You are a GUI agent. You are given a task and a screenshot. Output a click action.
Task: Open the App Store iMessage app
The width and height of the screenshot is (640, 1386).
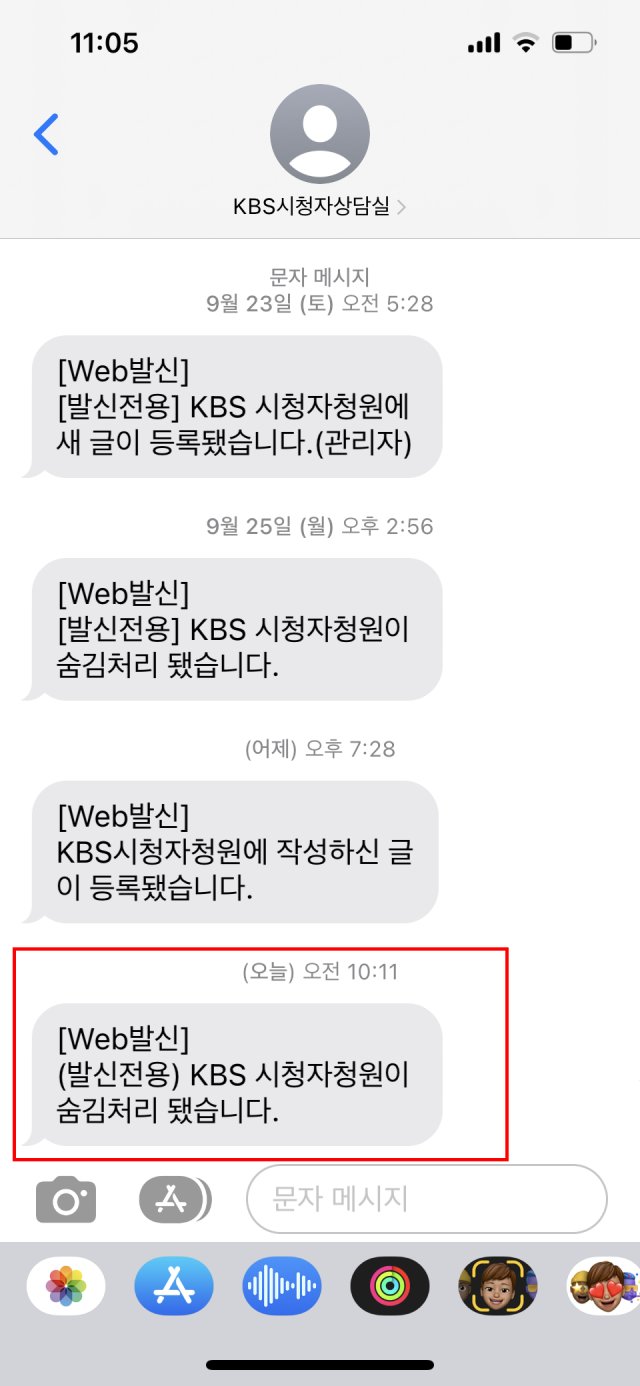click(174, 1285)
